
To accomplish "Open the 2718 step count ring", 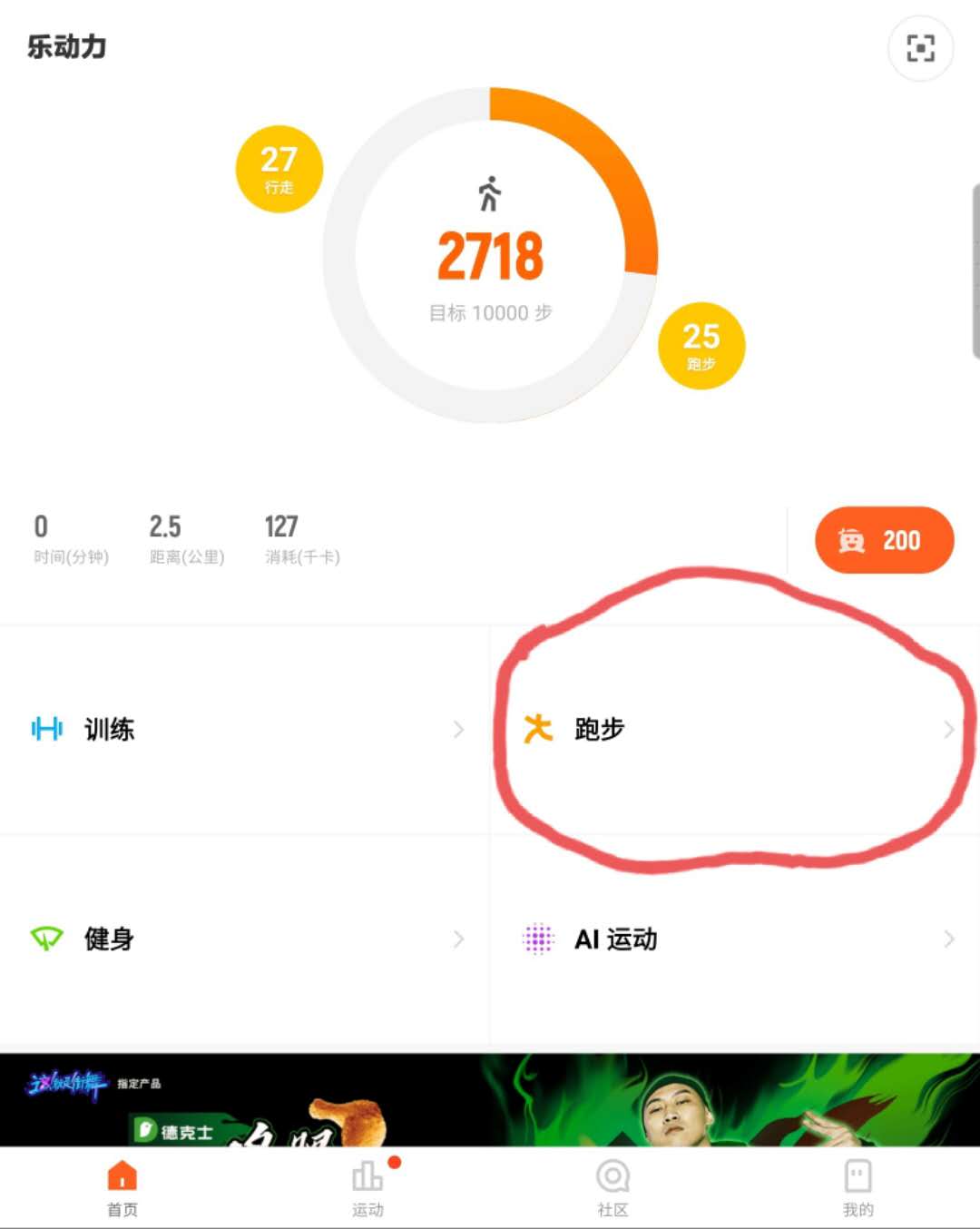I will 490,256.
